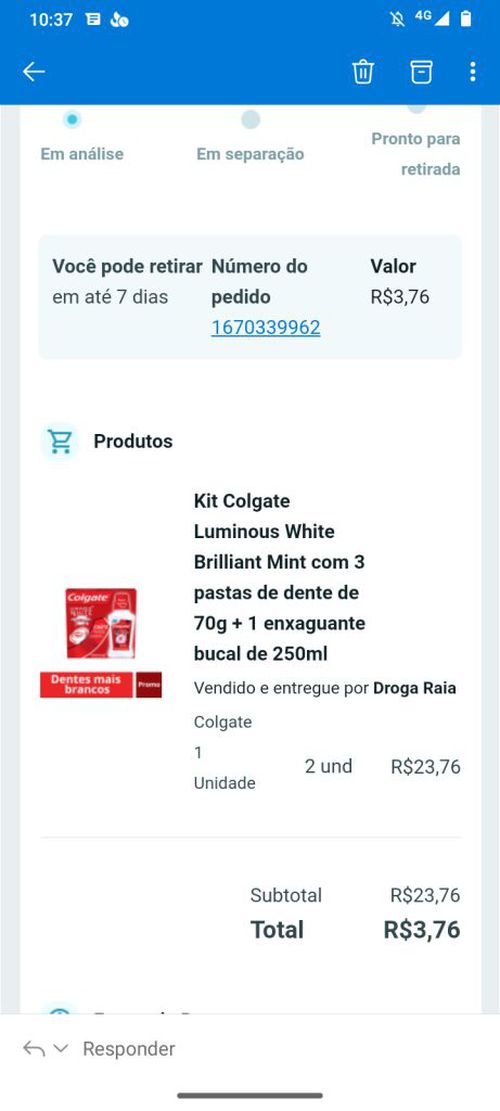Expand reply options chevron next to Responder

coord(61,1049)
